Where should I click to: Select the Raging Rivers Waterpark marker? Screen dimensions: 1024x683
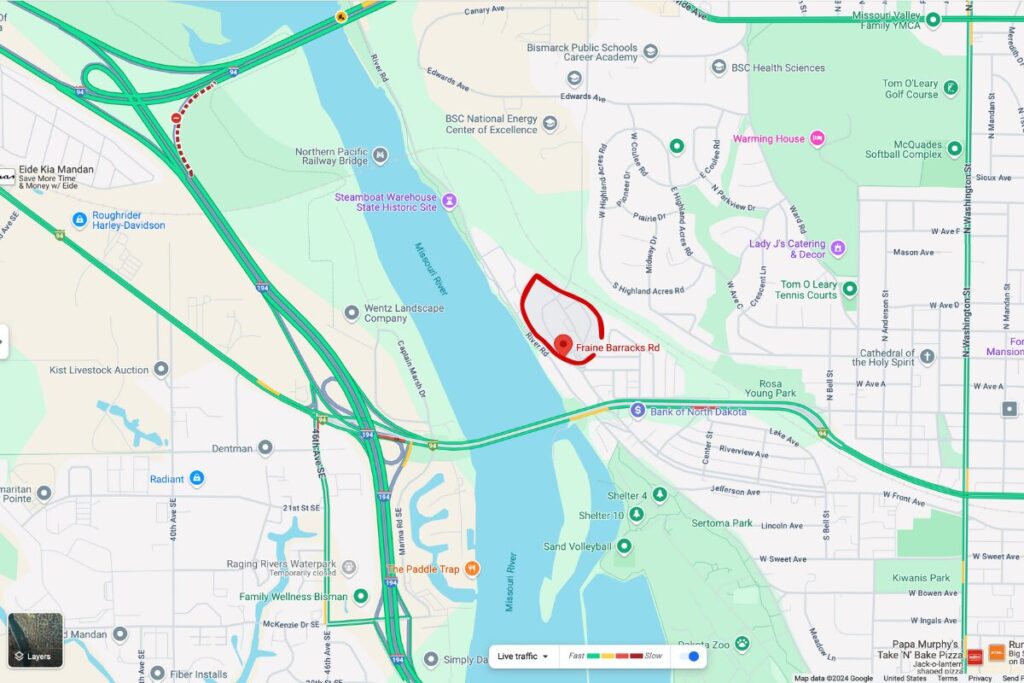point(348,567)
